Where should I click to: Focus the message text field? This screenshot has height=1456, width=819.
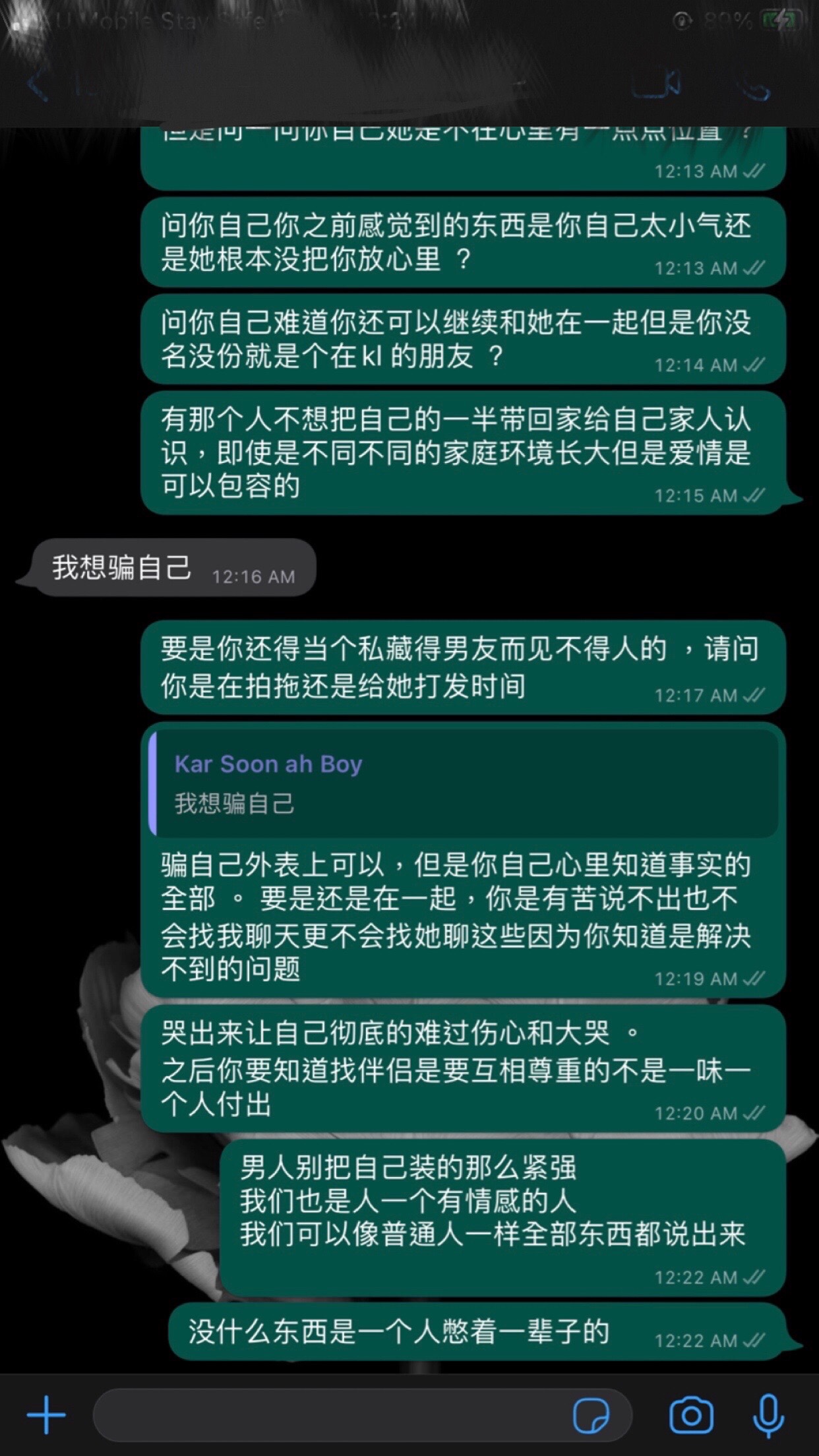(x=330, y=1414)
